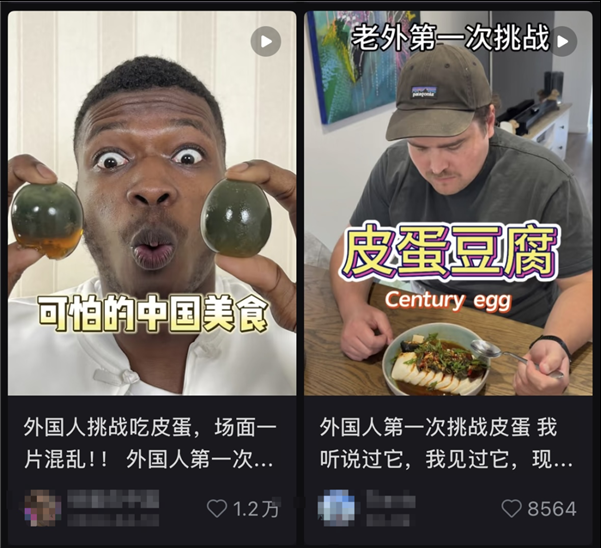
Task: Open author avatar under 外国人第一次挑战皮蛋 post
Action: pyautogui.click(x=337, y=508)
